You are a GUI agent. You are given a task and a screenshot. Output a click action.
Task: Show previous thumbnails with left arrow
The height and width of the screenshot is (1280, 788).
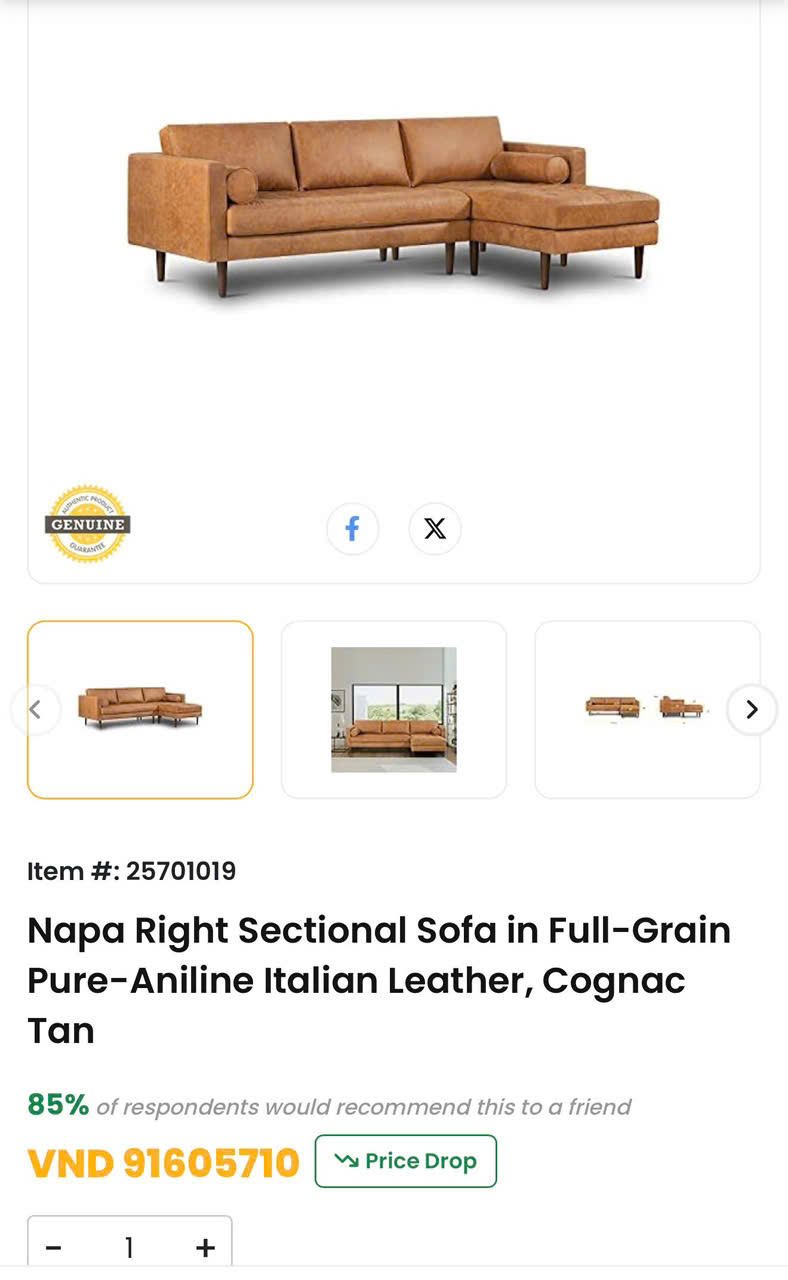tap(35, 710)
